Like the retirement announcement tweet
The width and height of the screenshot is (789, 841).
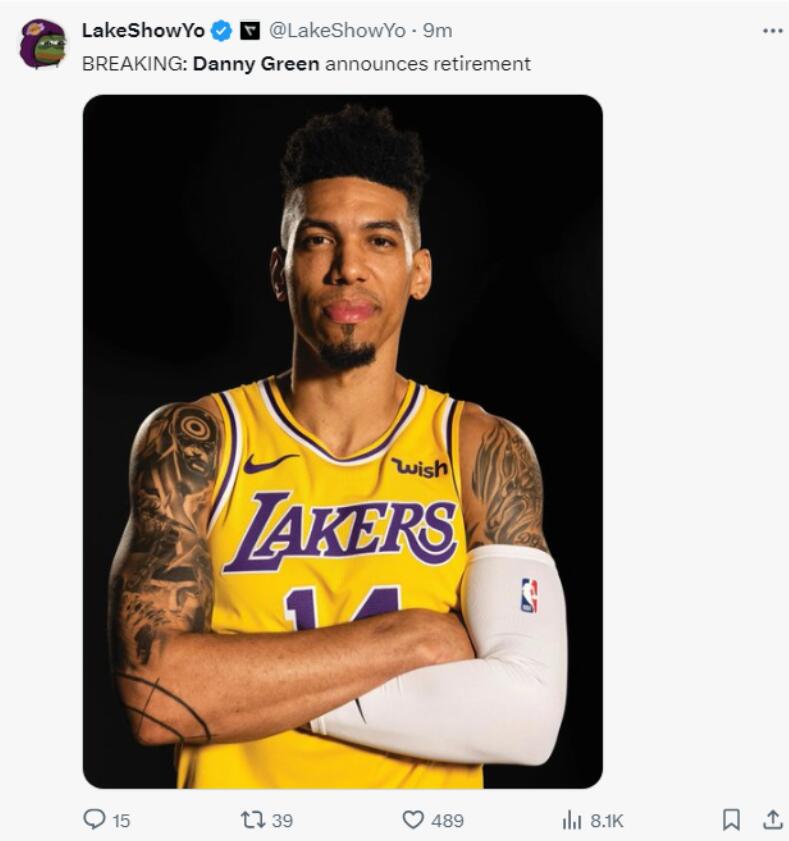(414, 820)
